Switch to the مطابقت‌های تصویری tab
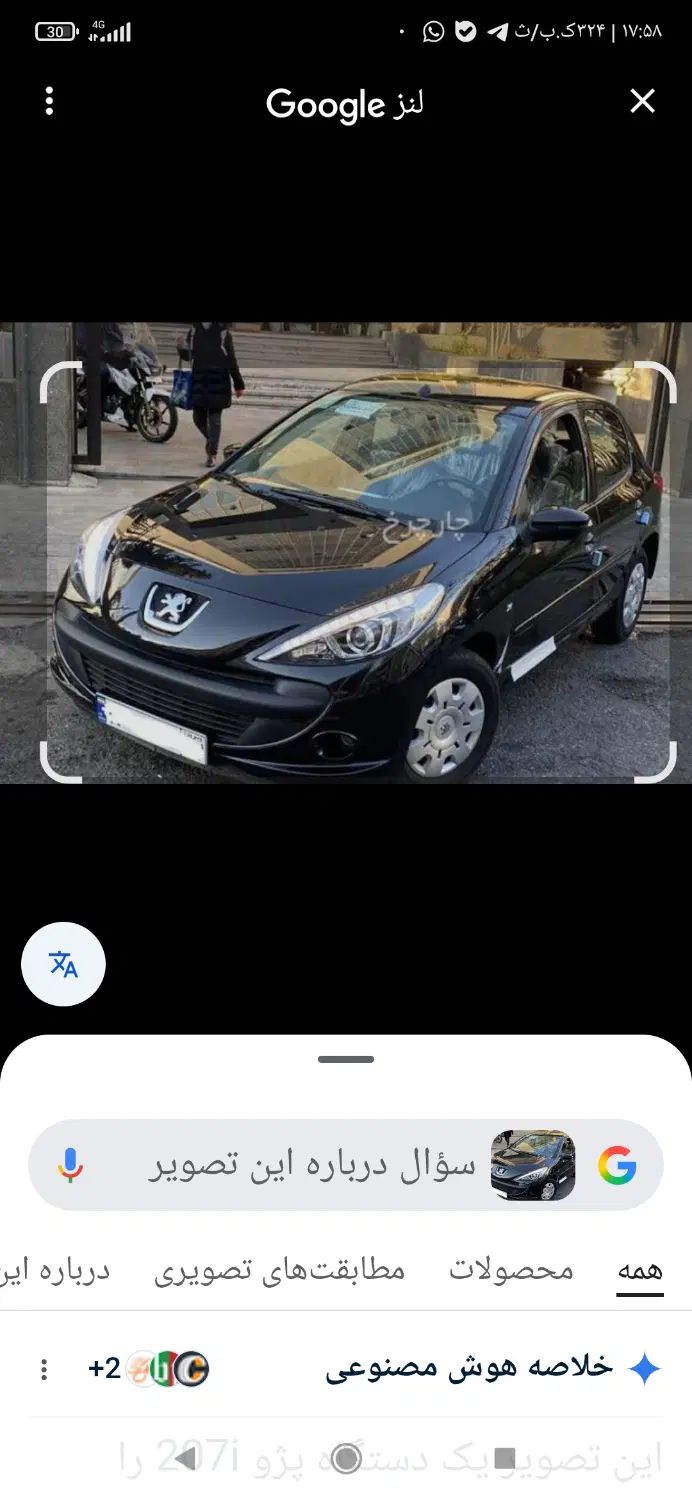Image resolution: width=692 pixels, height=1500 pixels. click(279, 1271)
